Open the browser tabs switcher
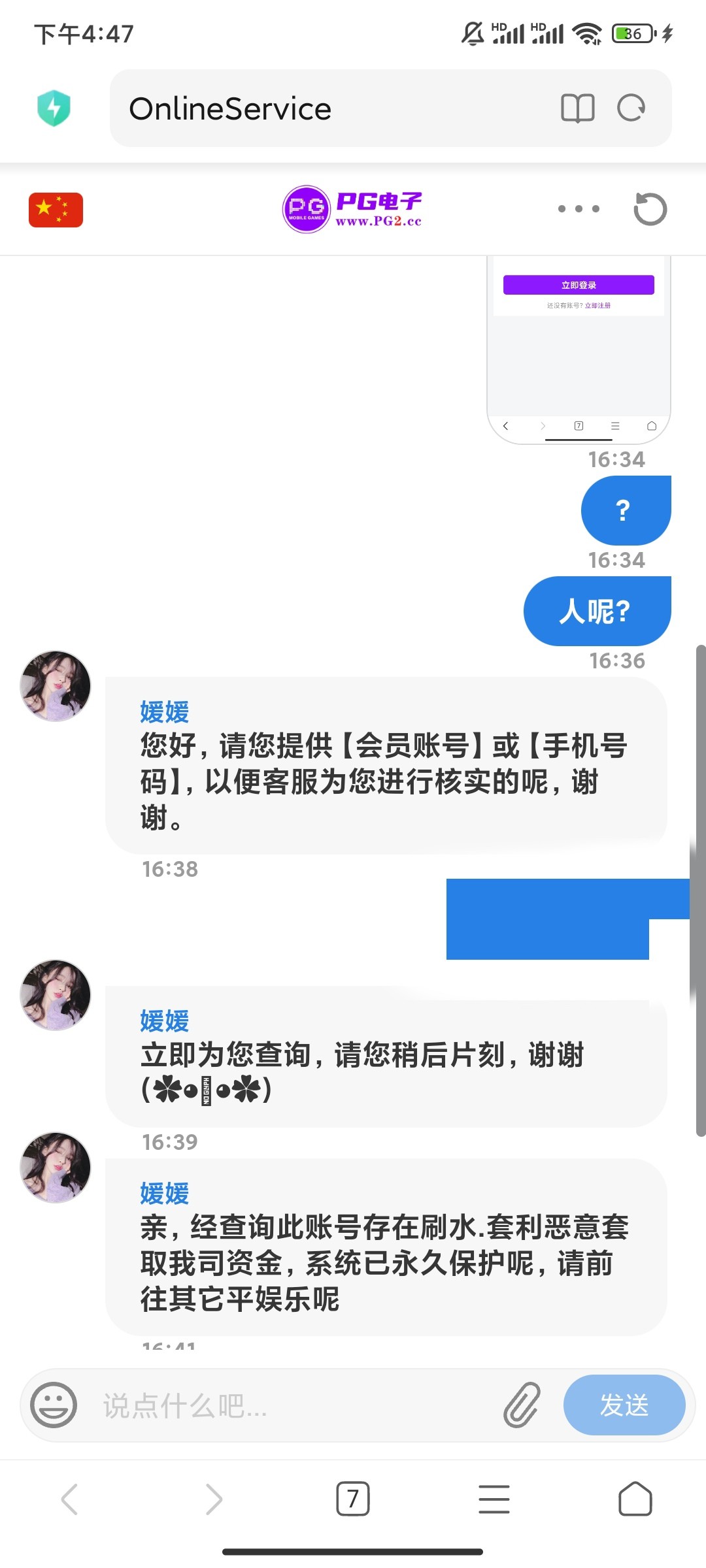 coord(353,1499)
